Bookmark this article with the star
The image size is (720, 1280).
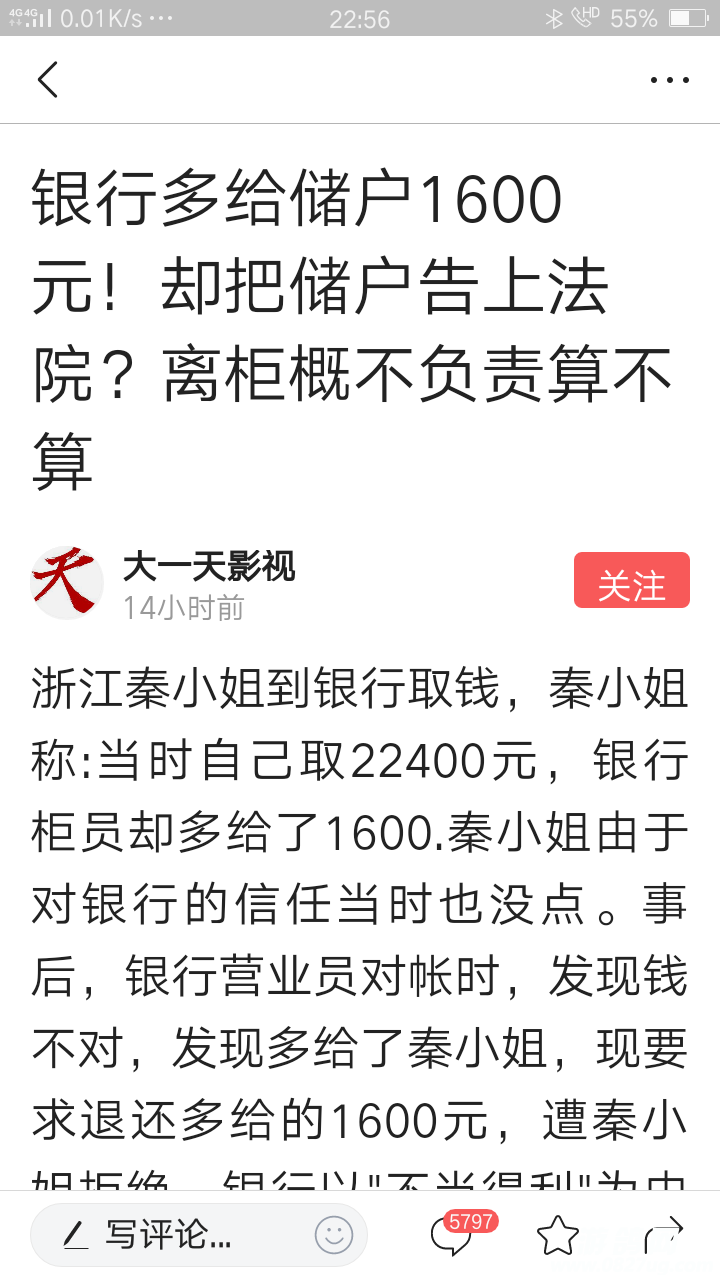tap(557, 1236)
